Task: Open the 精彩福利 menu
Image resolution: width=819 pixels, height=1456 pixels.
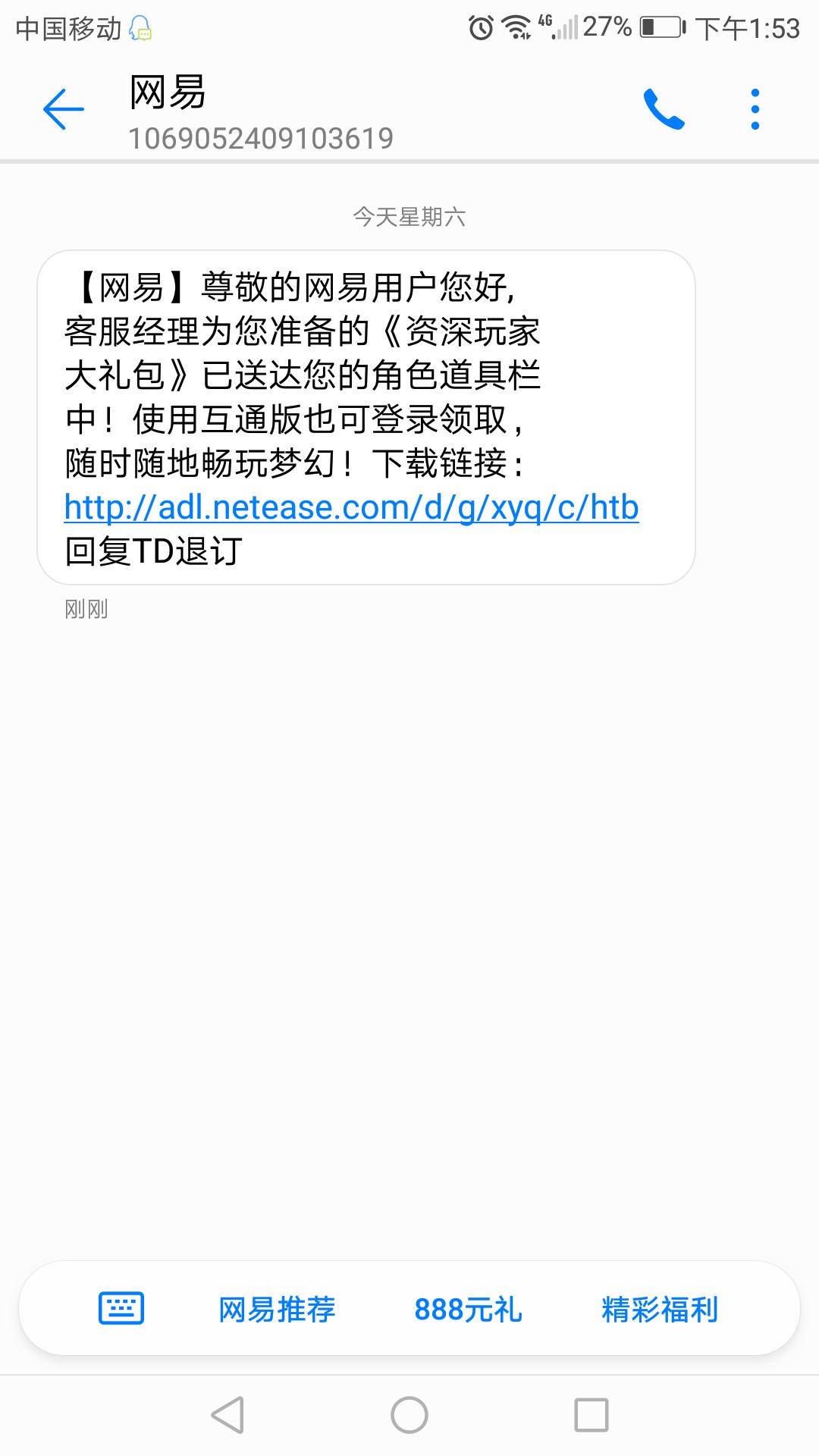Action: (660, 1310)
